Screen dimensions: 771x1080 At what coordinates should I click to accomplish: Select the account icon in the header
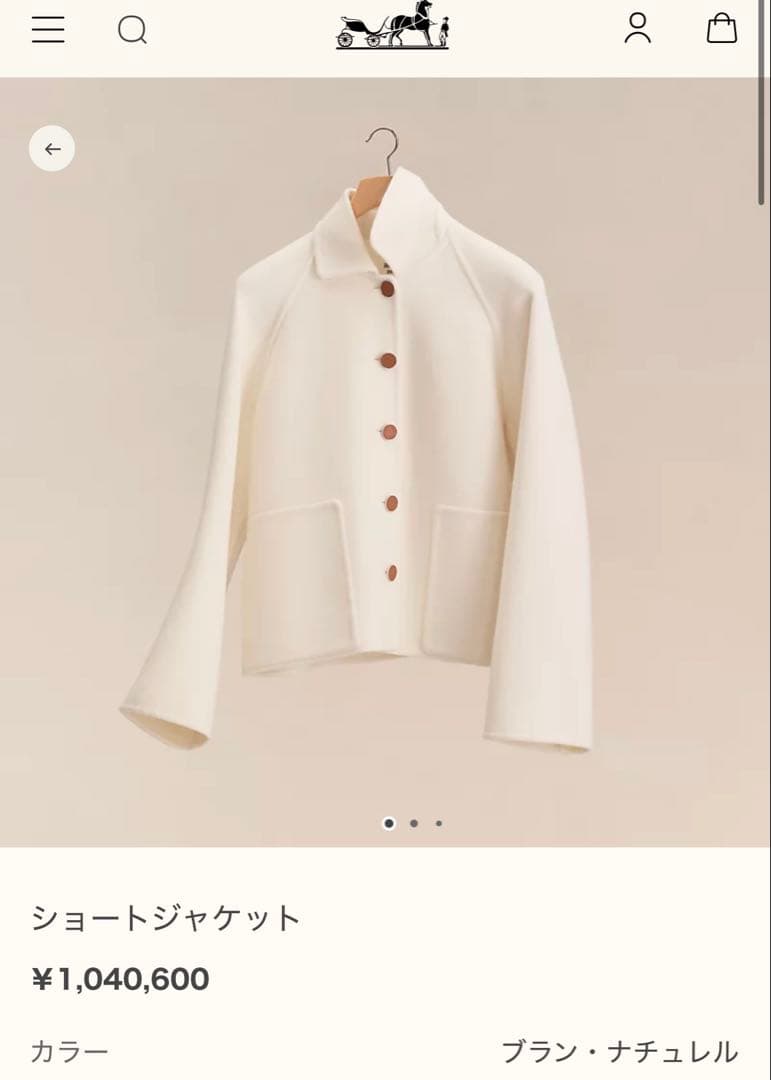pyautogui.click(x=637, y=30)
